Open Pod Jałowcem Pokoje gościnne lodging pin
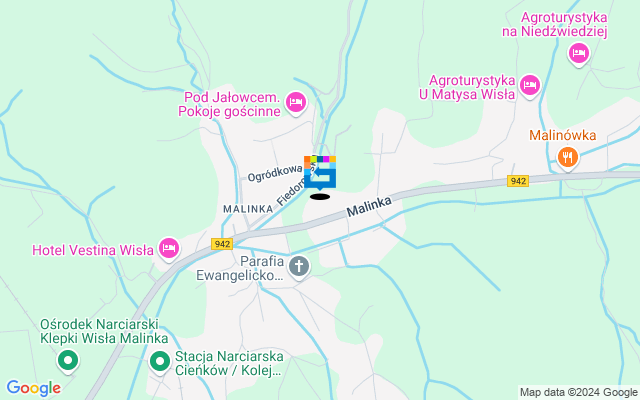 [295, 101]
